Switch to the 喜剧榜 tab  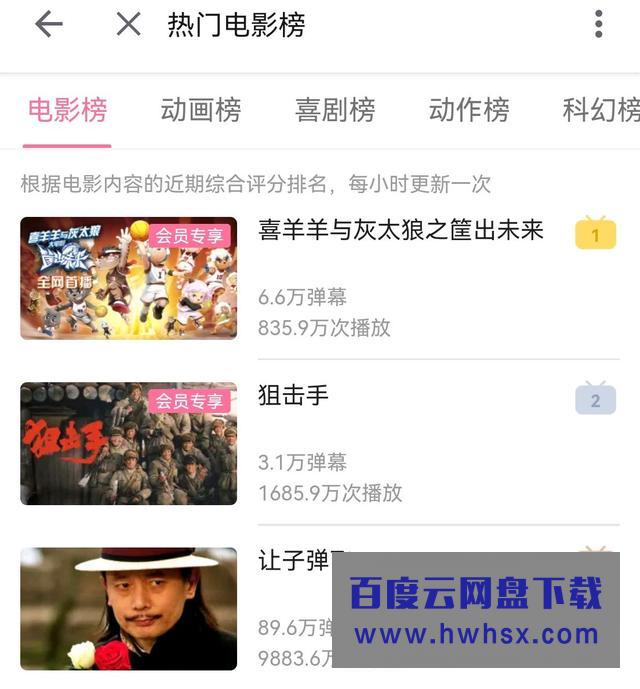(335, 110)
